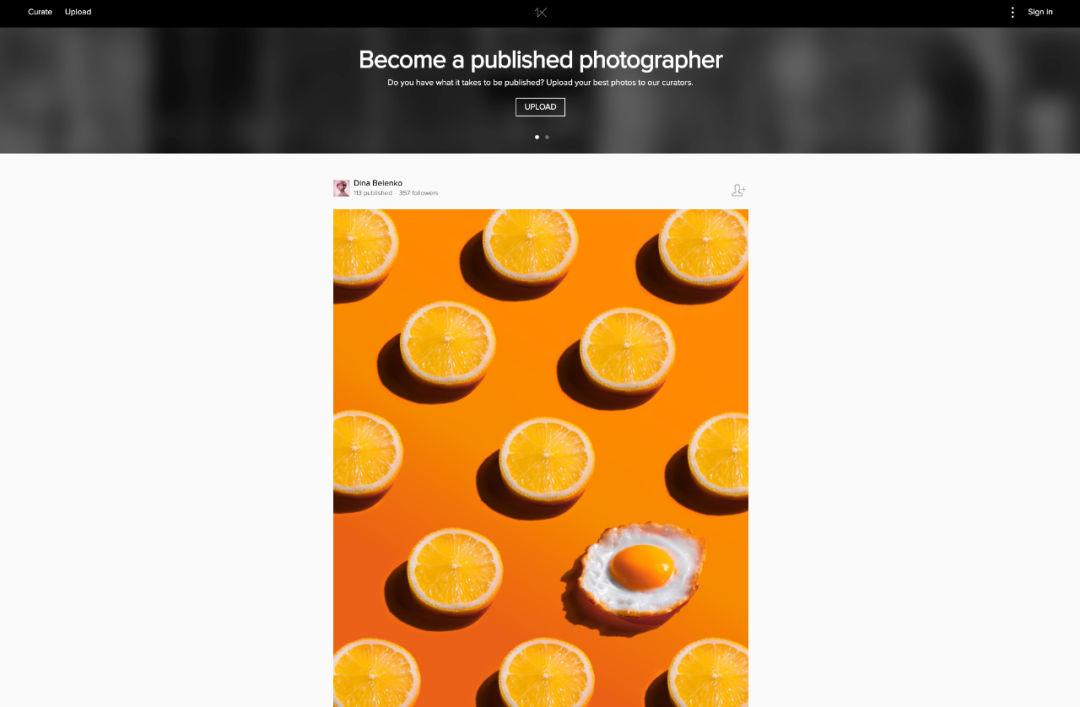This screenshot has height=707, width=1080.
Task: Tap the 1X logo home link
Action: point(540,12)
